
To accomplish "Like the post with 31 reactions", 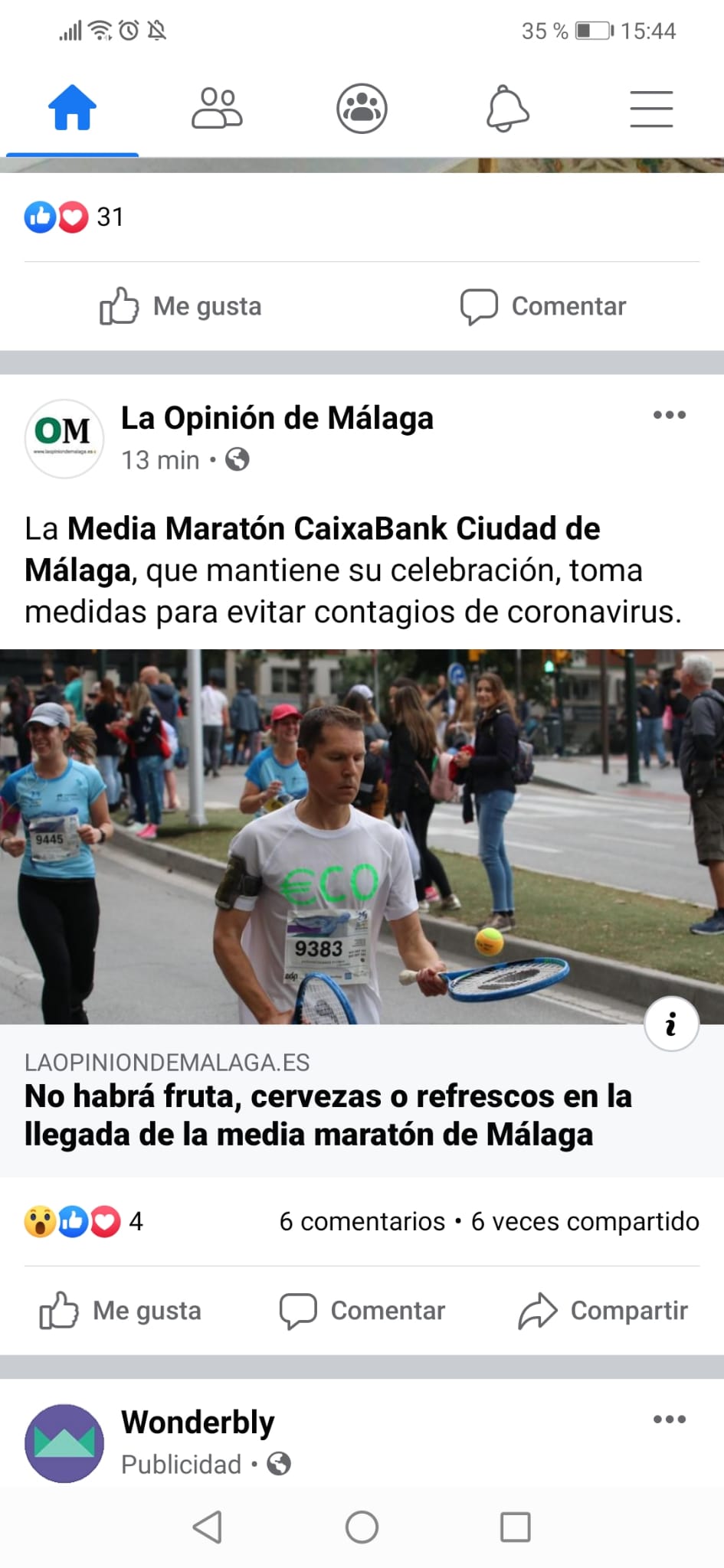I will [181, 306].
